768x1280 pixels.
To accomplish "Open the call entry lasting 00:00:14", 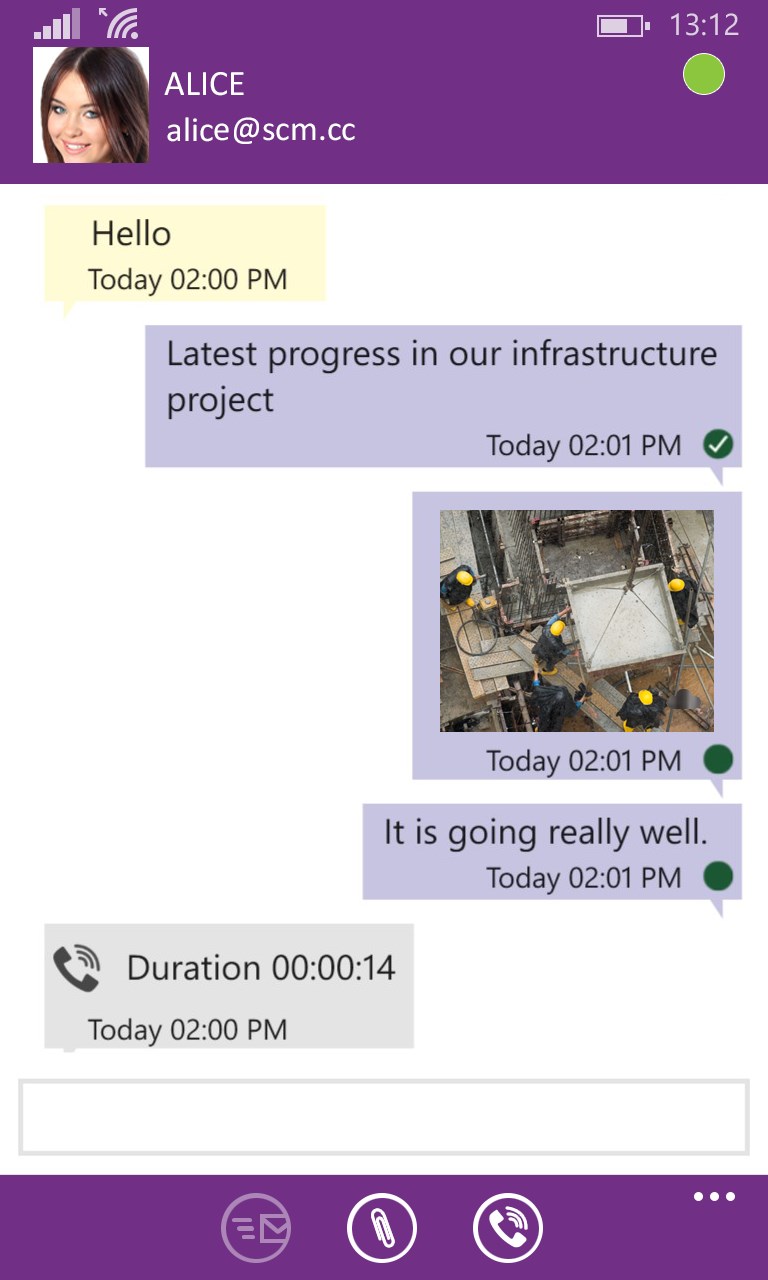I will click(229, 985).
